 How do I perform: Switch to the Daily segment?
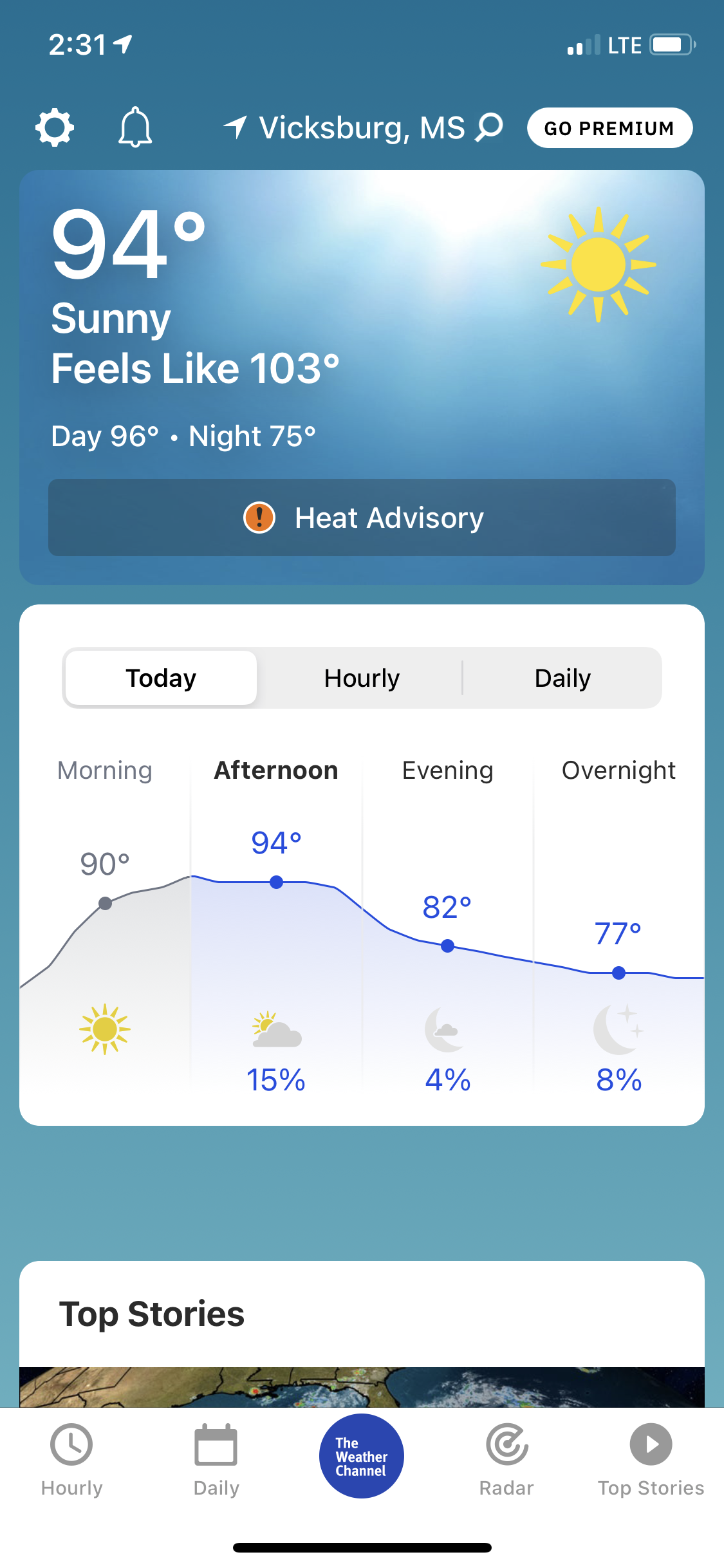coord(562,678)
